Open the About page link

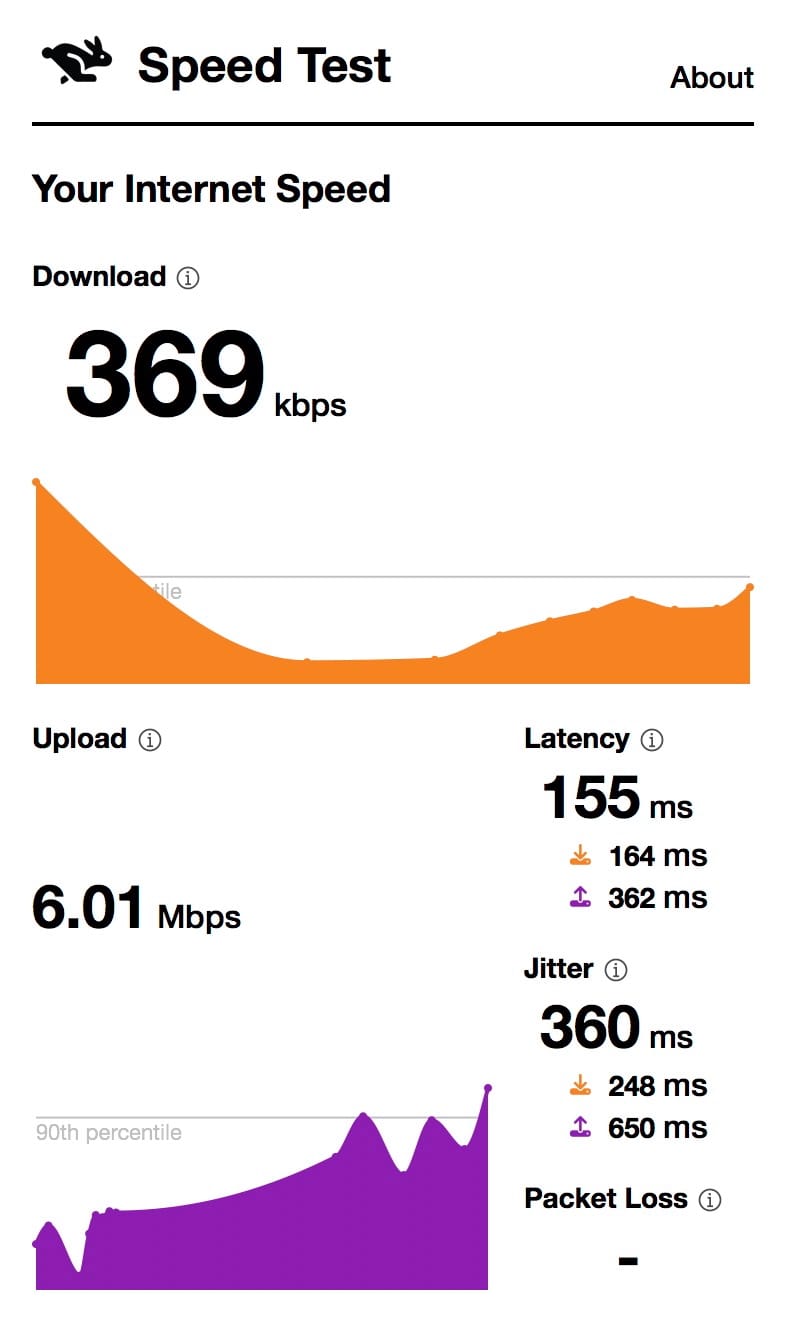[x=711, y=78]
